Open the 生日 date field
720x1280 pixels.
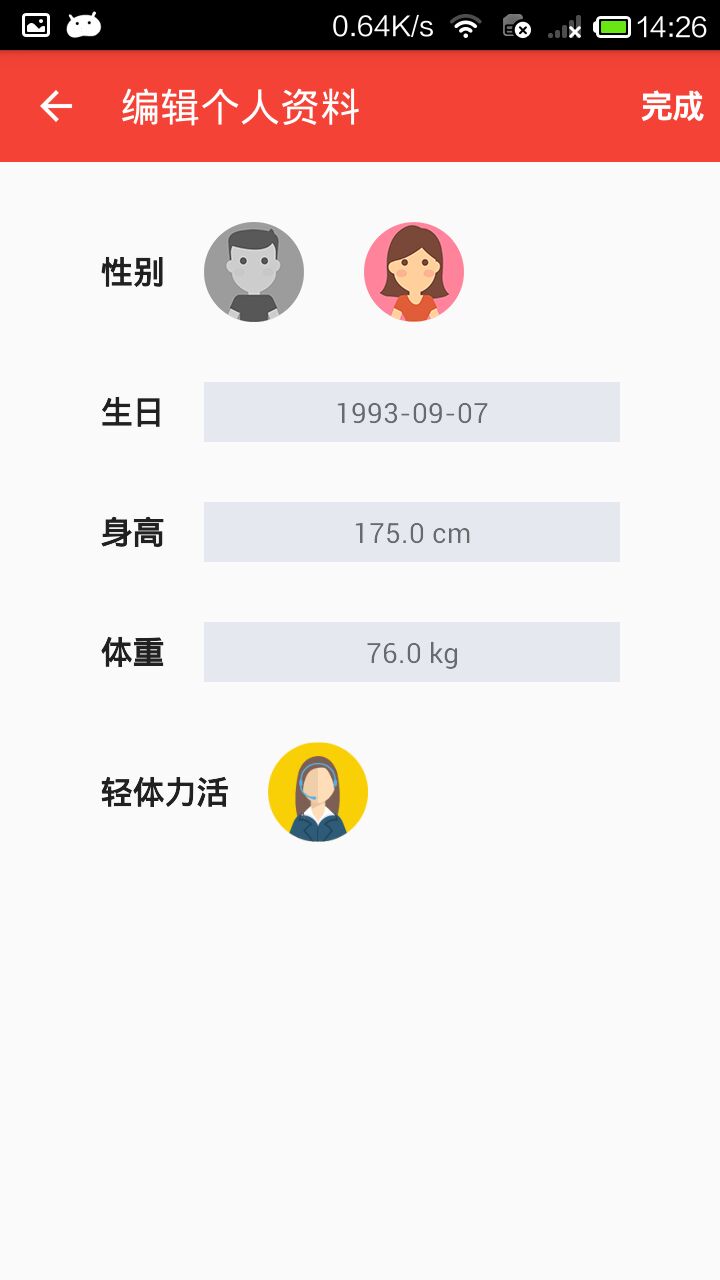(412, 412)
